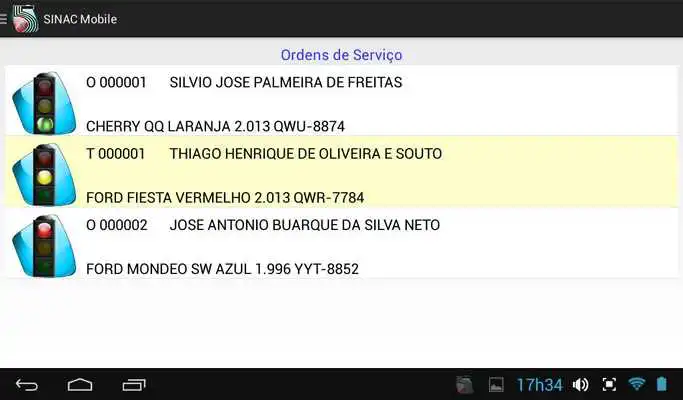Image resolution: width=683 pixels, height=400 pixels.
Task: Select Thiago Henrique de Oliveira's order
Action: tap(340, 172)
